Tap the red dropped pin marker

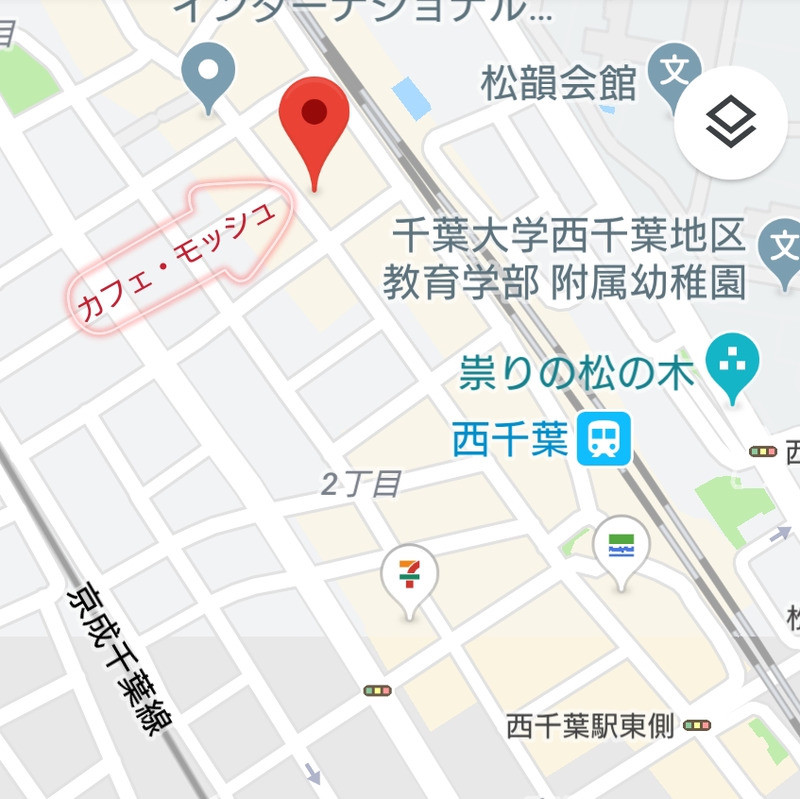314,118
